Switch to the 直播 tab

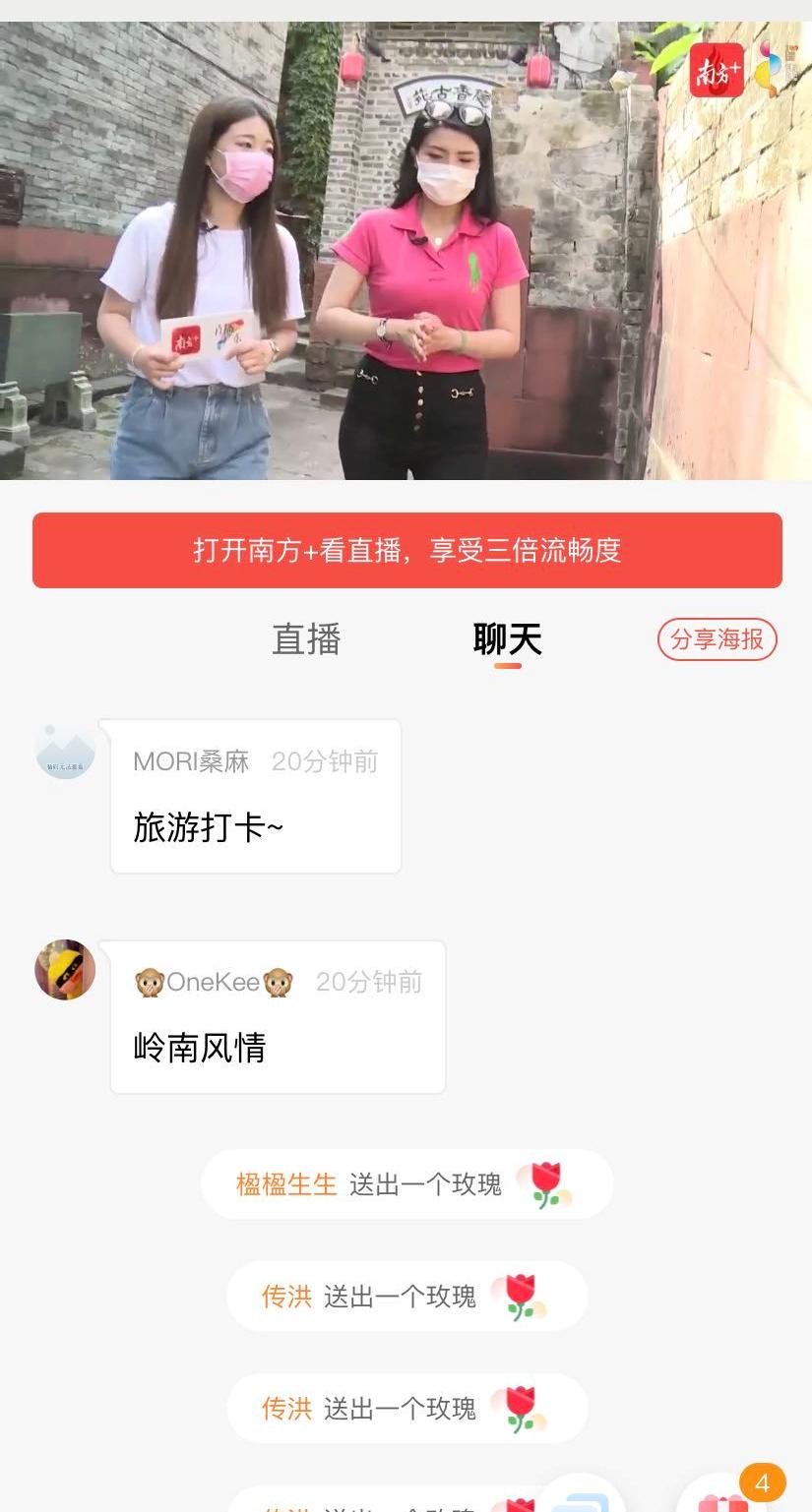[x=306, y=639]
